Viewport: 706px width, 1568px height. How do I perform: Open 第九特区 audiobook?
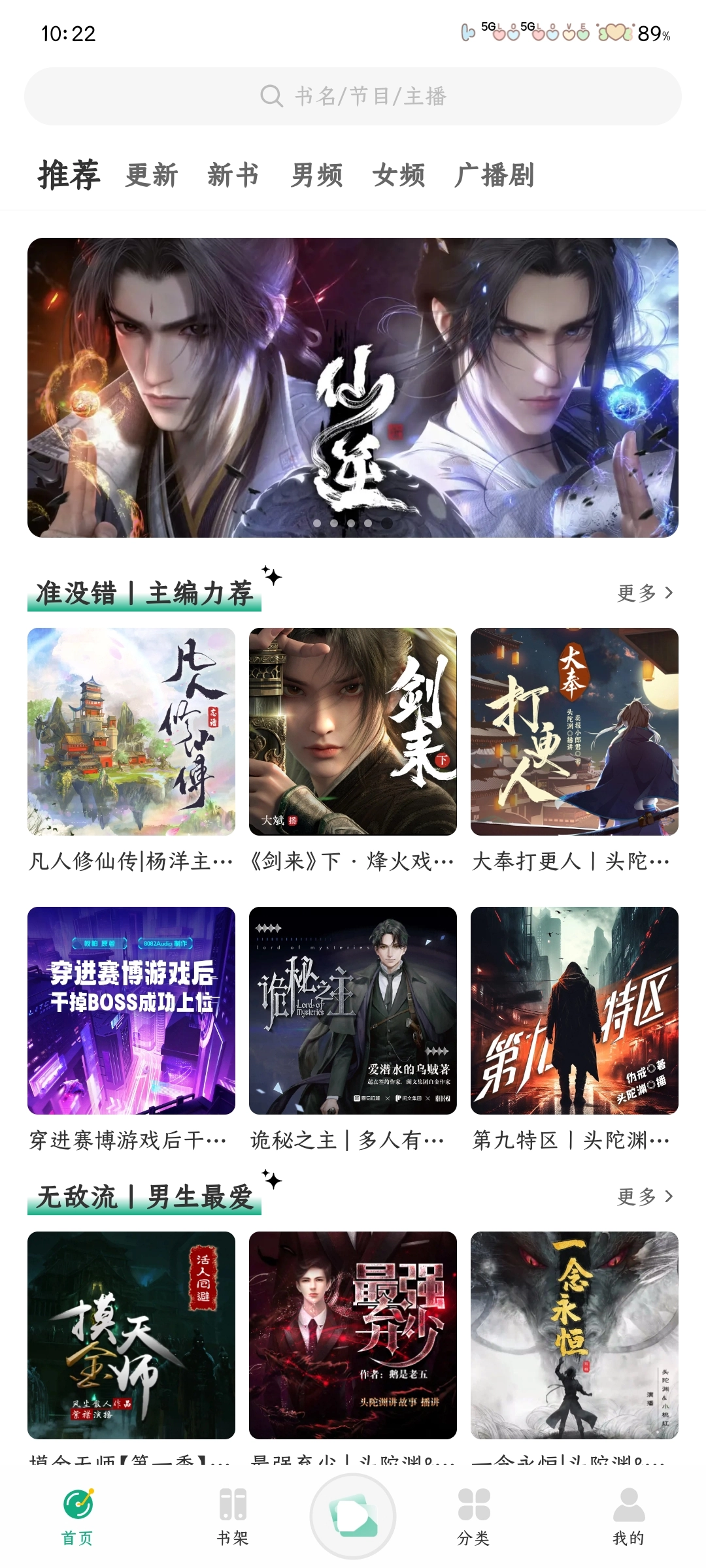coord(575,1011)
